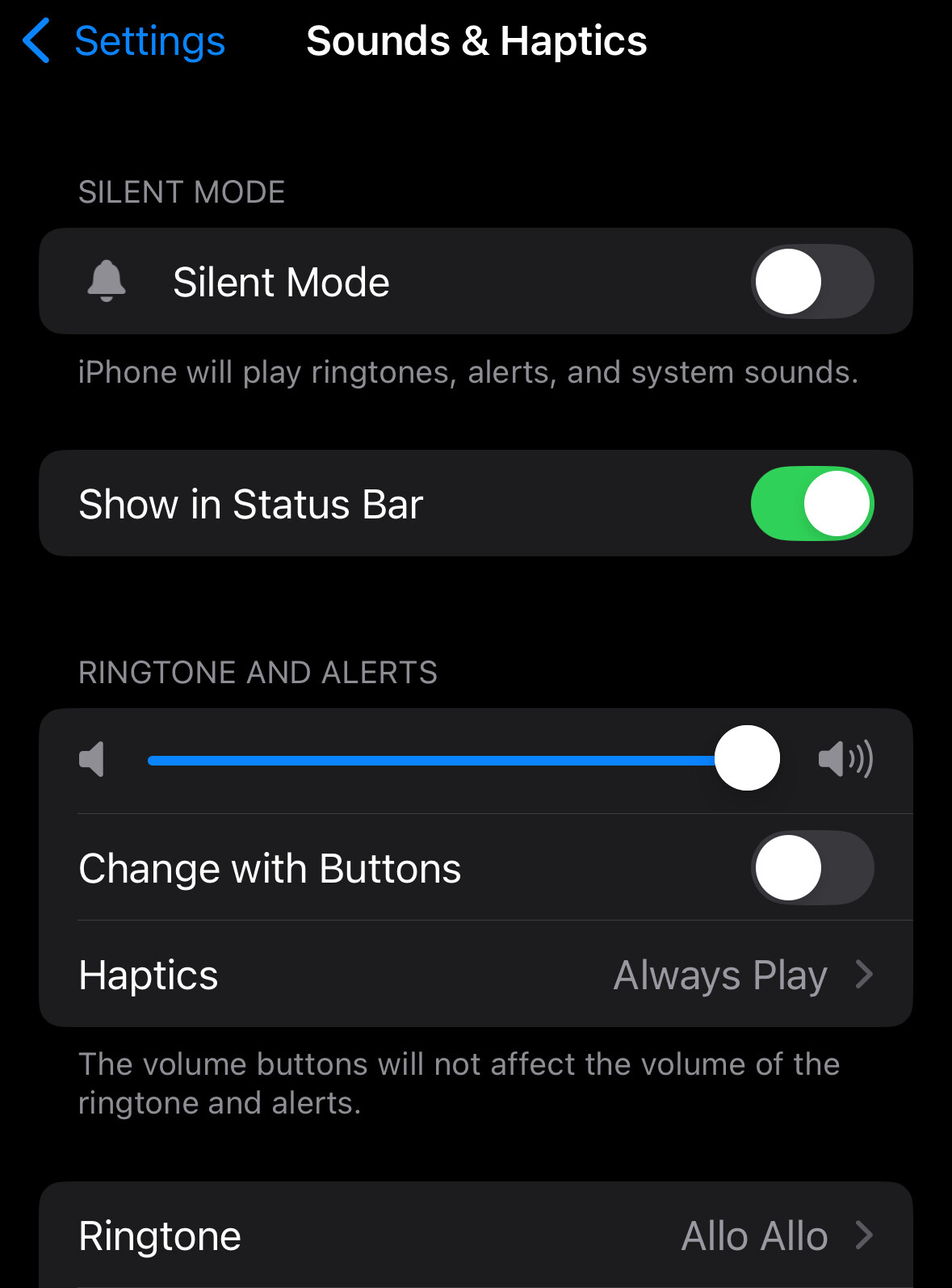Screen dimensions: 952x1288
Task: Click the Silent Mode row label
Action: (x=281, y=281)
